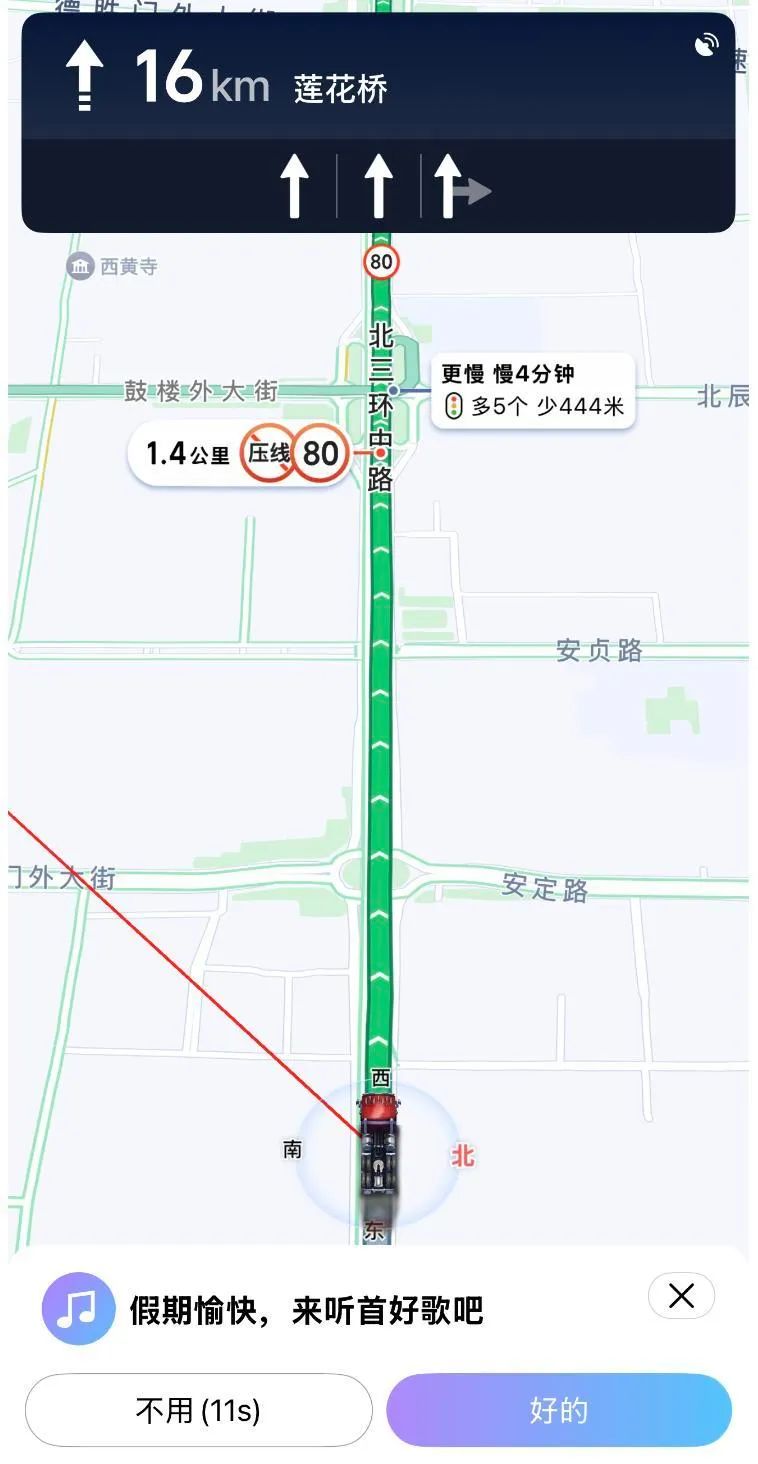Accept the music prompt with 好的
758x1464 pixels.
point(559,1410)
